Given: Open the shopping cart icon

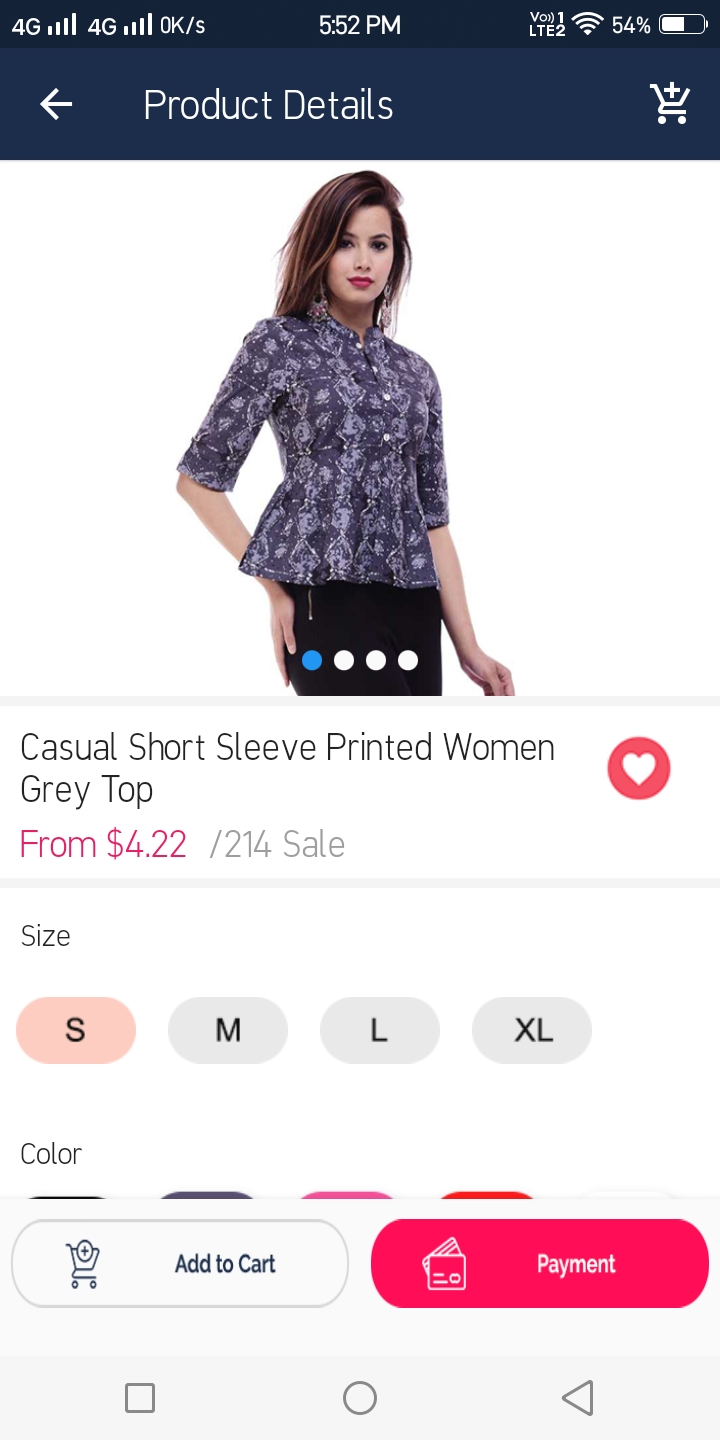Looking at the screenshot, I should (670, 104).
